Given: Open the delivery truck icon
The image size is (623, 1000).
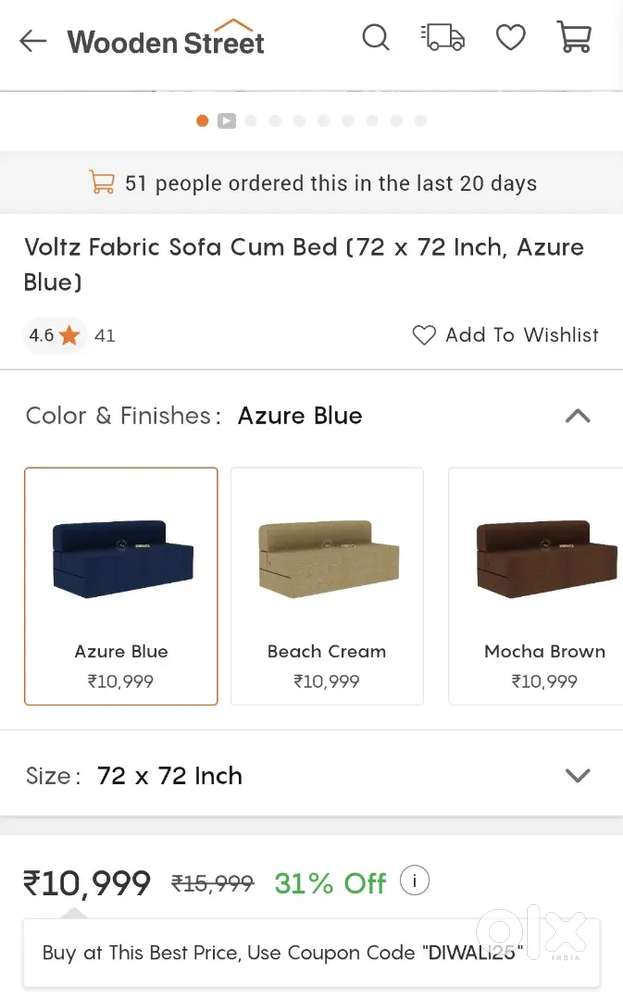Looking at the screenshot, I should click(443, 38).
